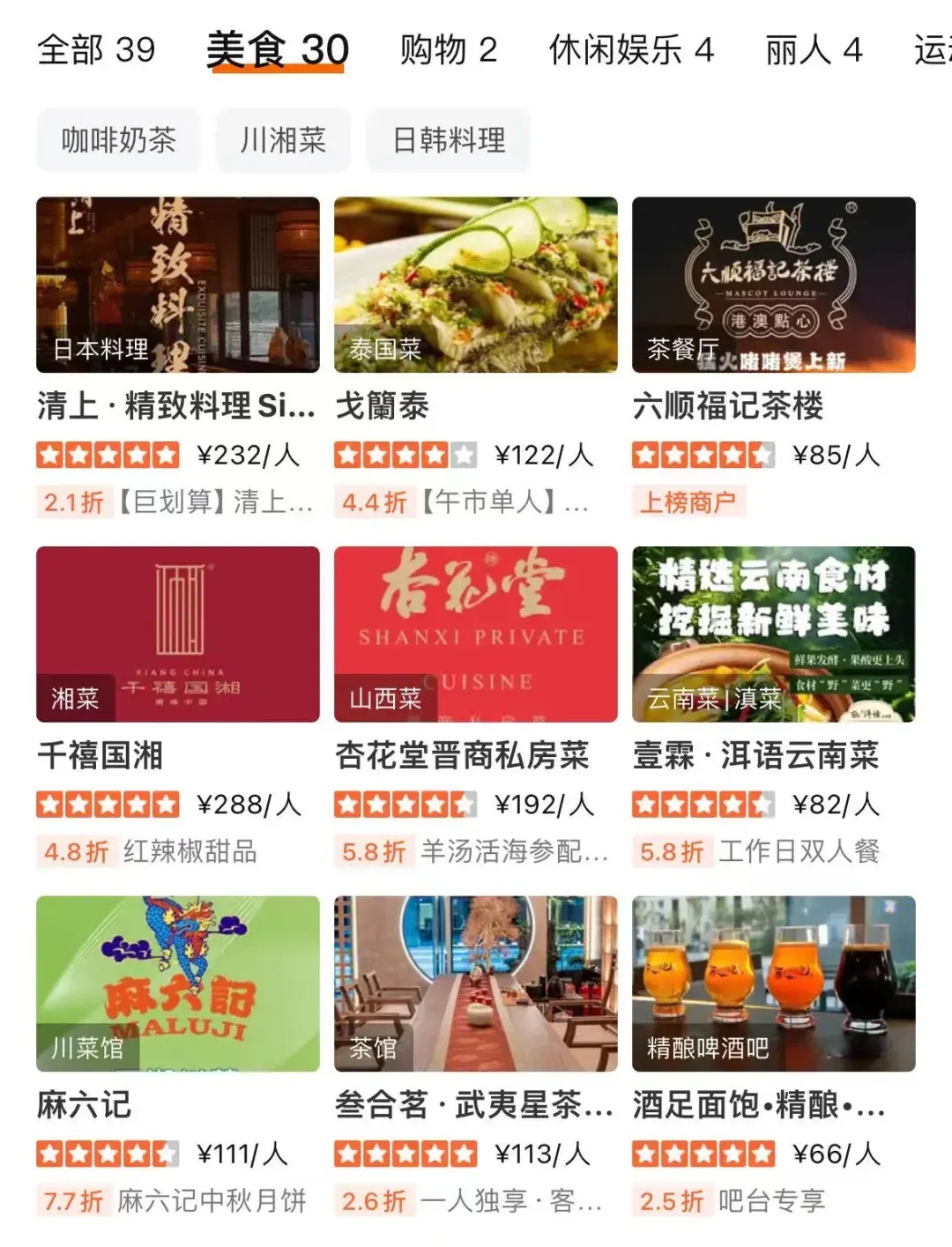The width and height of the screenshot is (952, 1247).
Task: Select the 麻六记 Sichuan restaurant
Action: tap(177, 983)
